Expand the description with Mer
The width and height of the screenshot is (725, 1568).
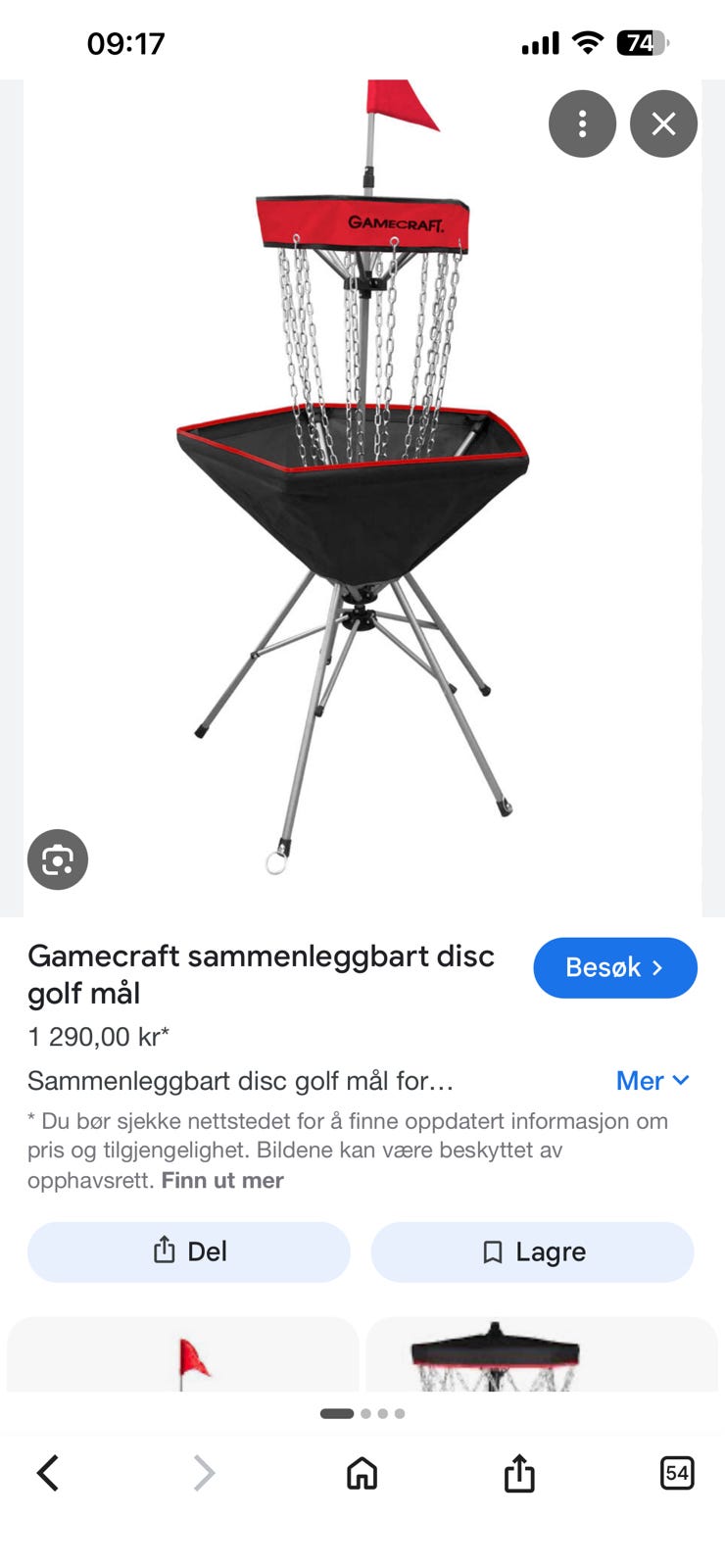pyautogui.click(x=652, y=1080)
